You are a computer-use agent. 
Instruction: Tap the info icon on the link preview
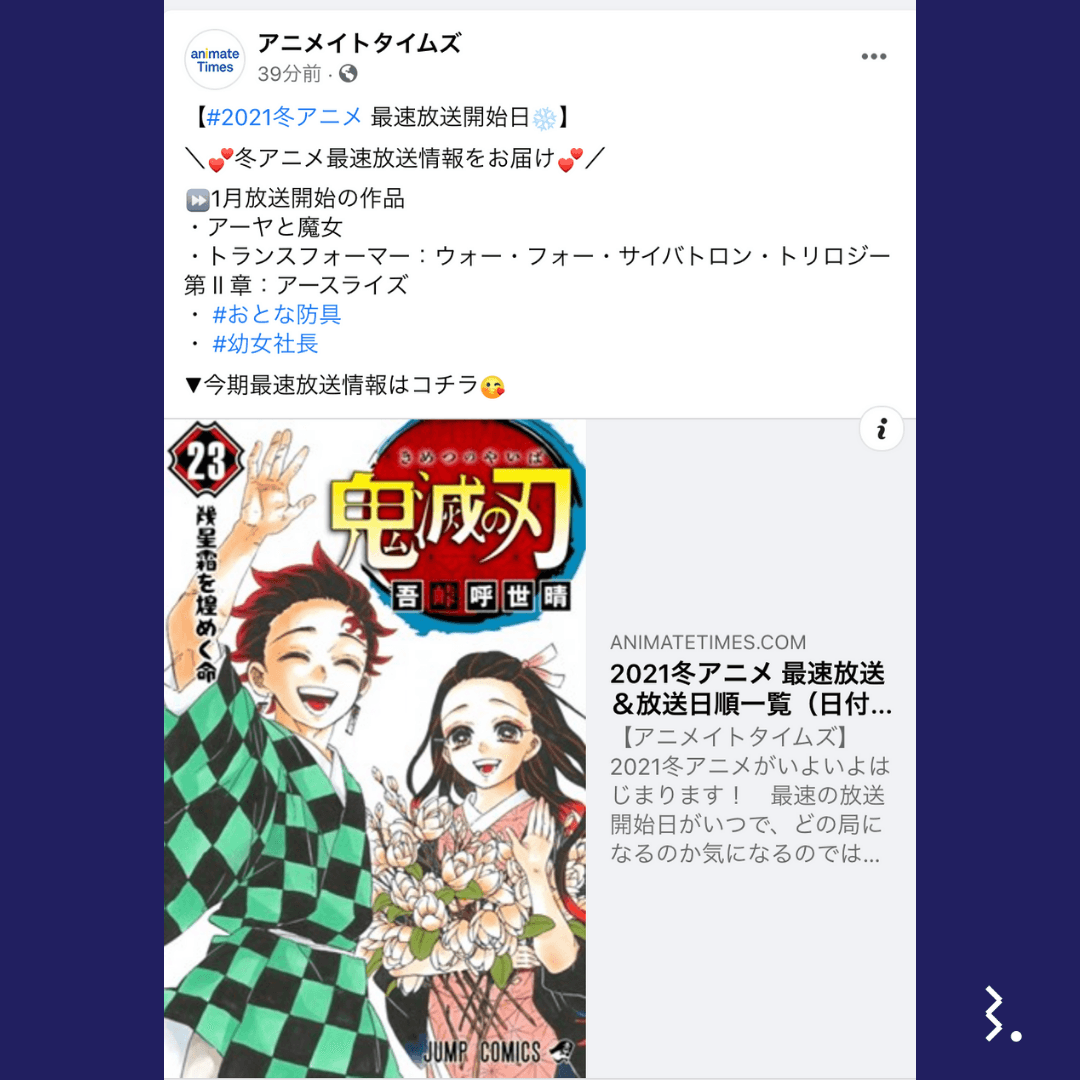881,430
